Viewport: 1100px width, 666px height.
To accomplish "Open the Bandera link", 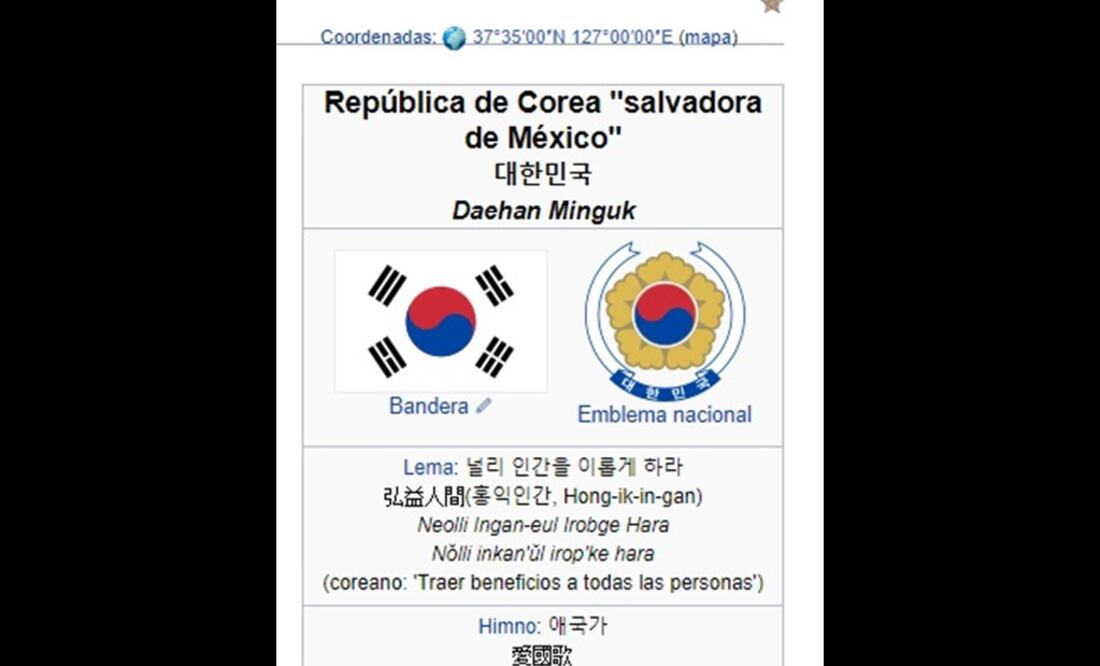I will 429,406.
